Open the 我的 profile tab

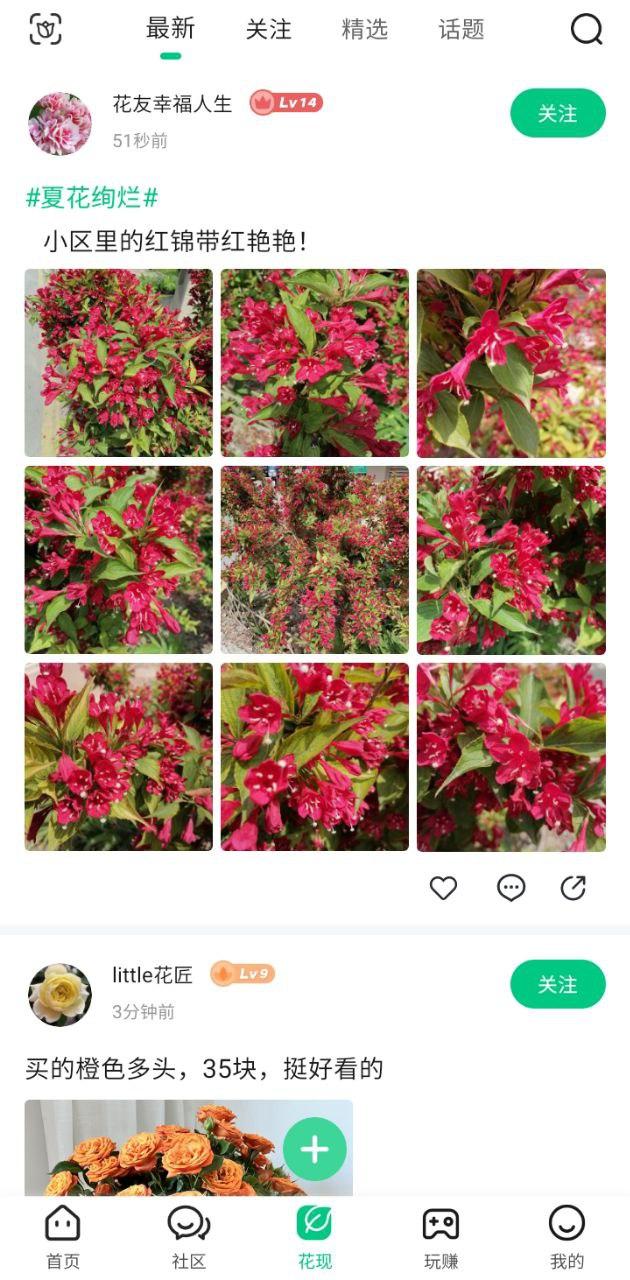pyautogui.click(x=566, y=1237)
